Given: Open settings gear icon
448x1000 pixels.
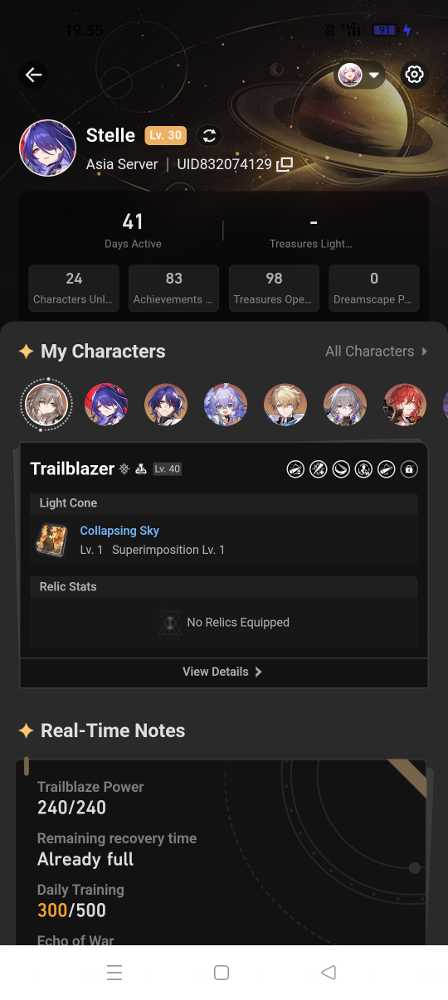Looking at the screenshot, I should pyautogui.click(x=414, y=75).
